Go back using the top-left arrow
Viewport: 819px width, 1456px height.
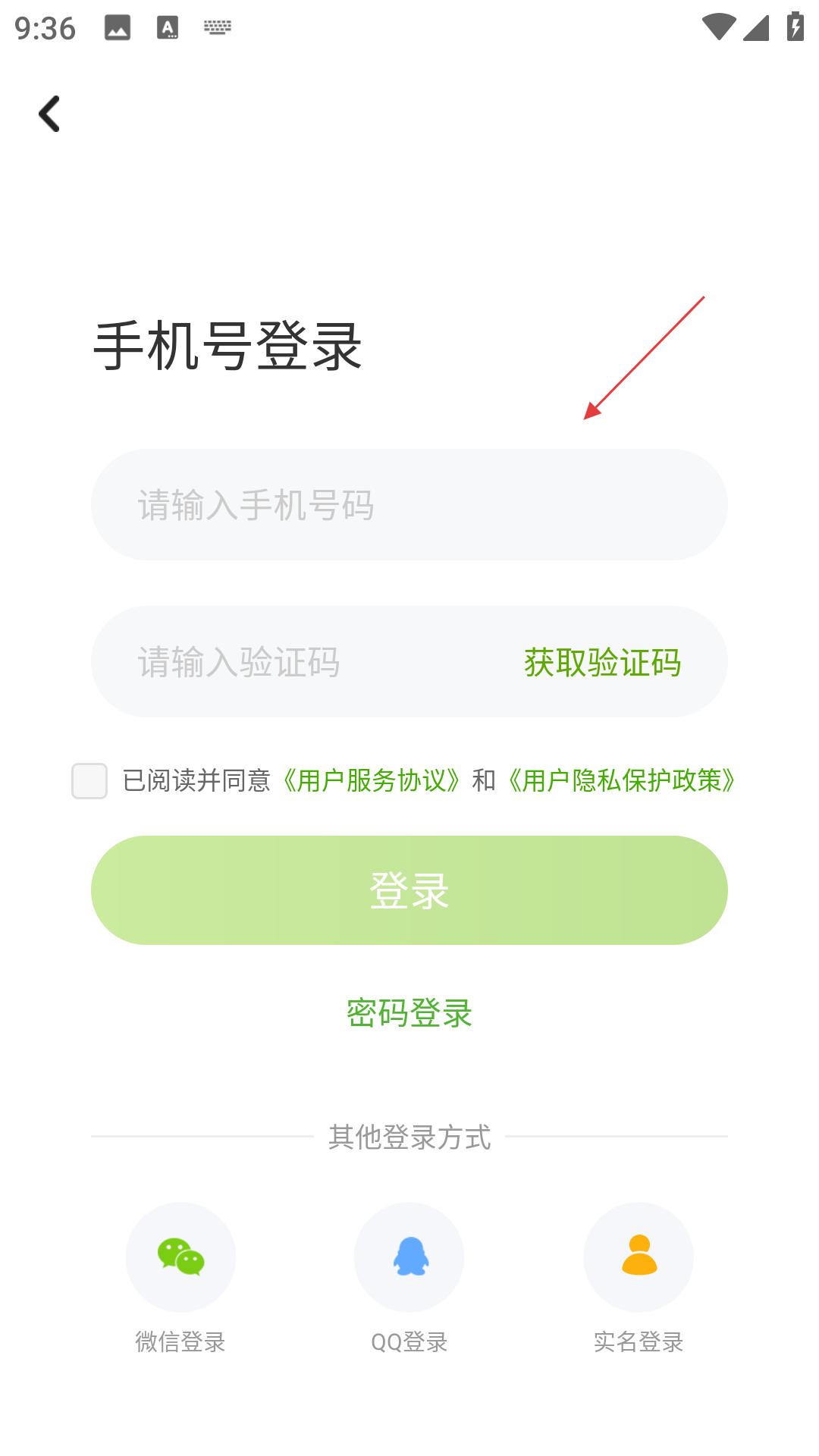49,114
